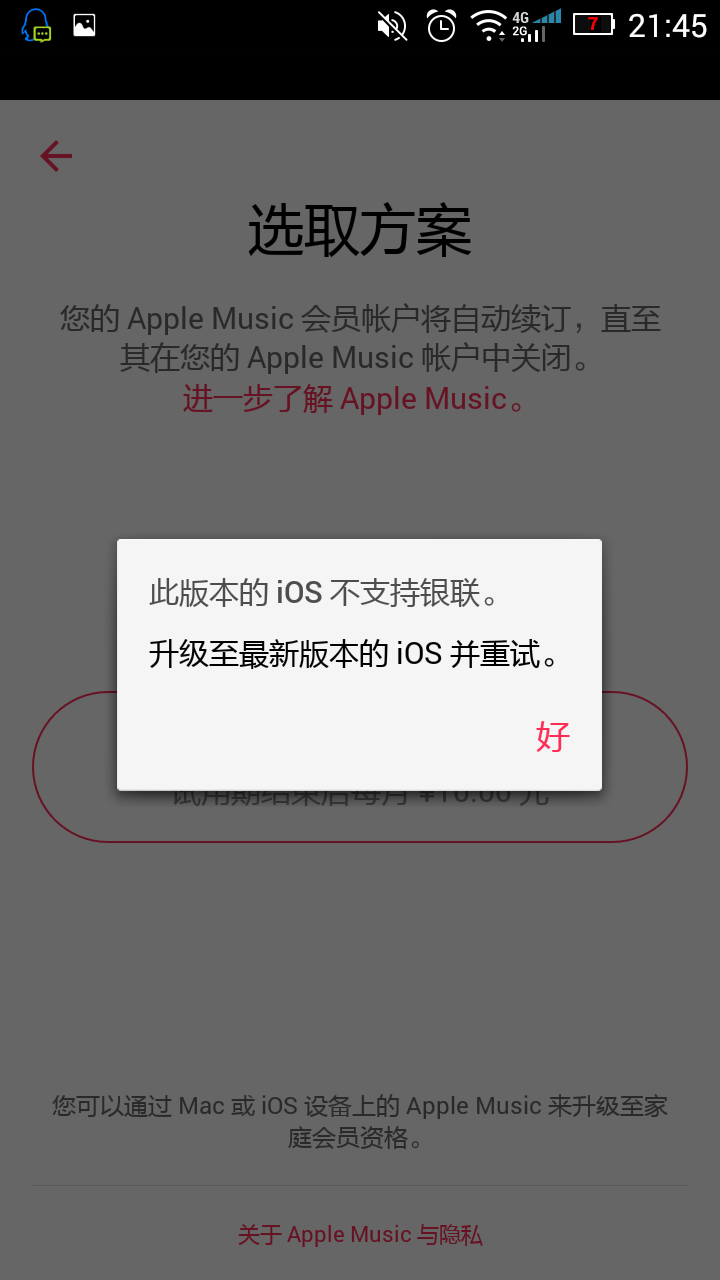Tap the alarm clock status icon
This screenshot has width=720, height=1280.
tap(434, 26)
